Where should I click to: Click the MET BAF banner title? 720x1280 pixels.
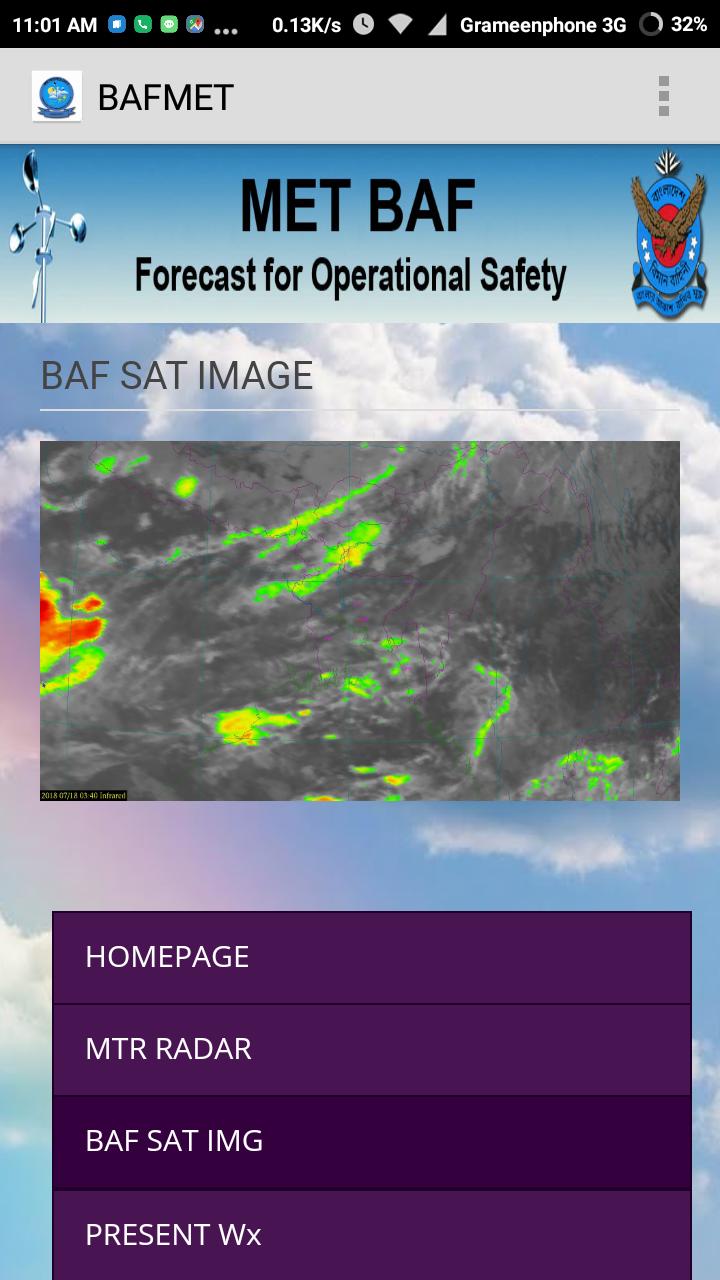point(356,204)
